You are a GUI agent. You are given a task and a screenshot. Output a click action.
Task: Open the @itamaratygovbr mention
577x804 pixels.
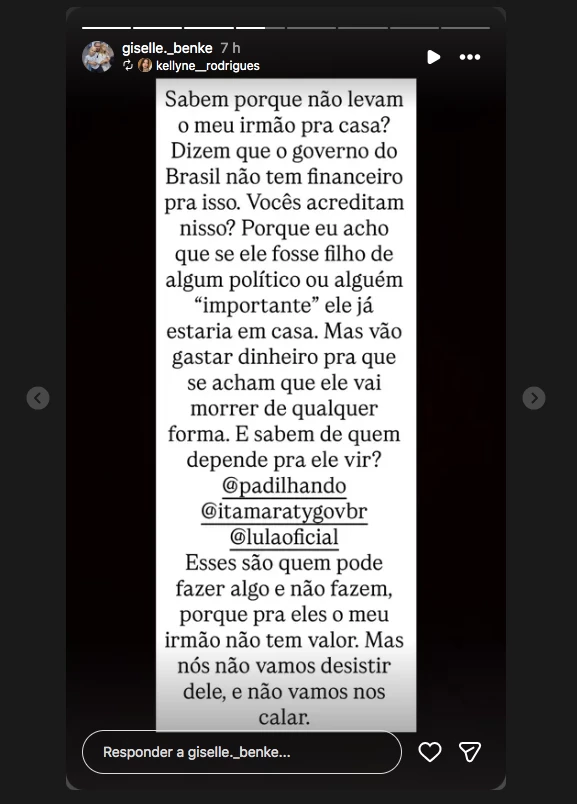(284, 512)
